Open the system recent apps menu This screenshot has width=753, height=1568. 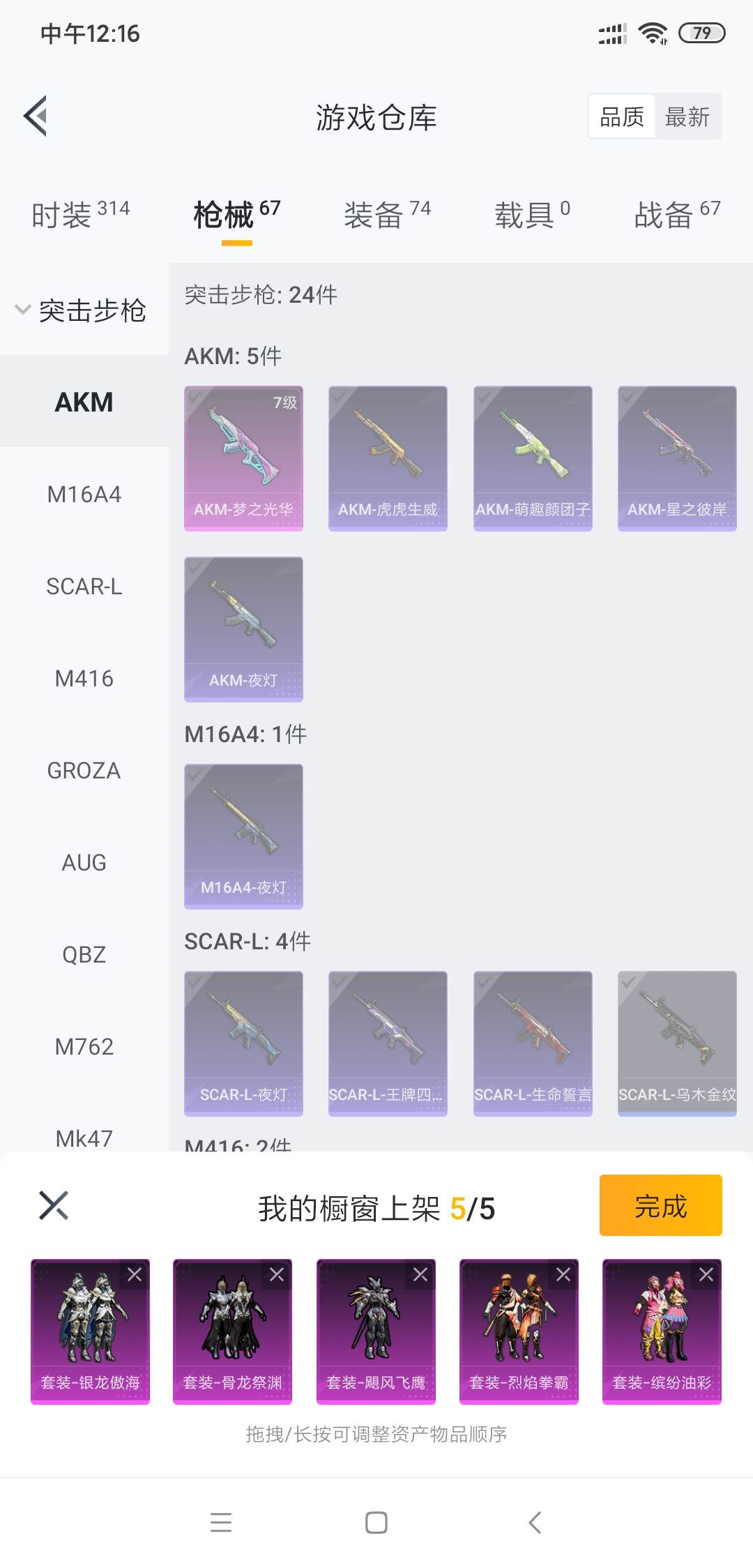point(221,1522)
